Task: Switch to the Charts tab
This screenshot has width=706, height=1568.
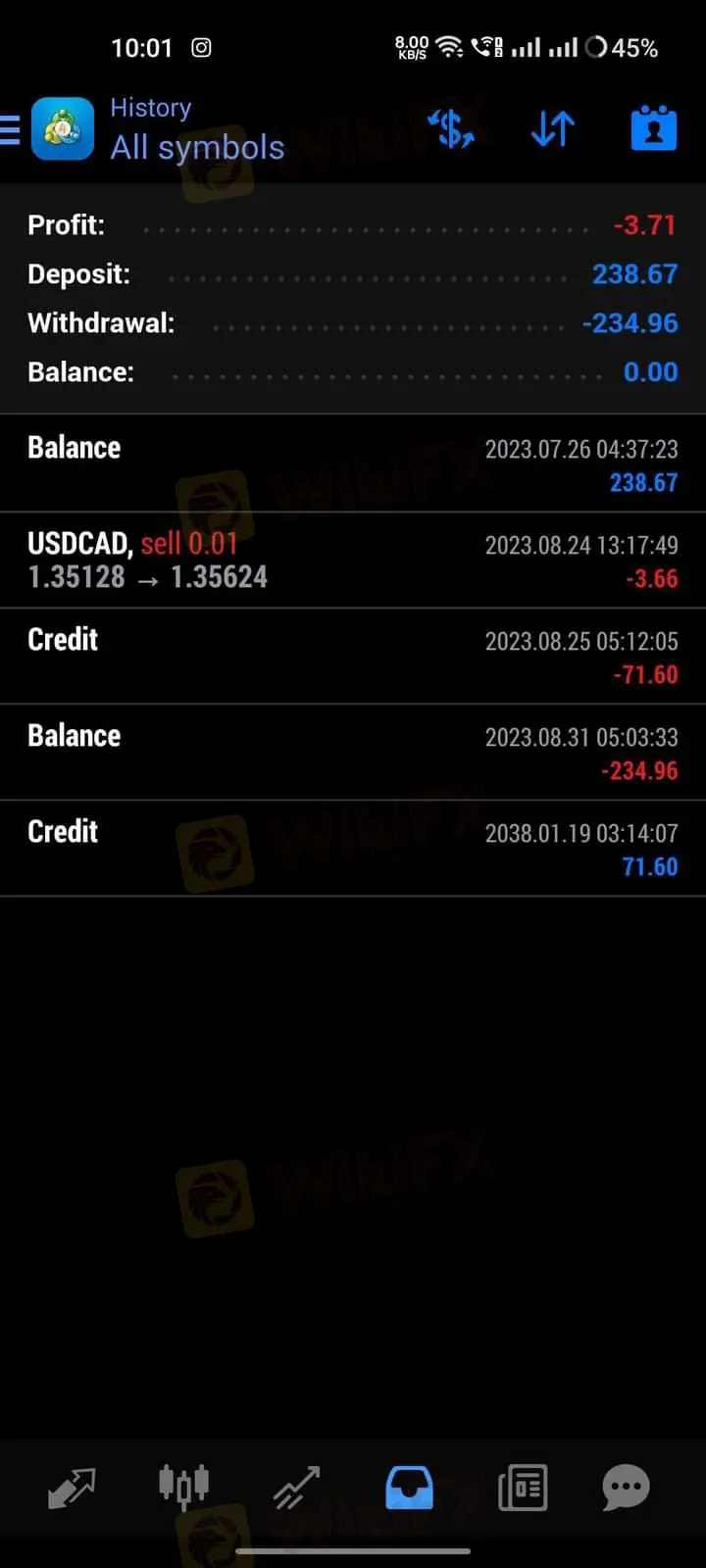Action: [x=184, y=1488]
